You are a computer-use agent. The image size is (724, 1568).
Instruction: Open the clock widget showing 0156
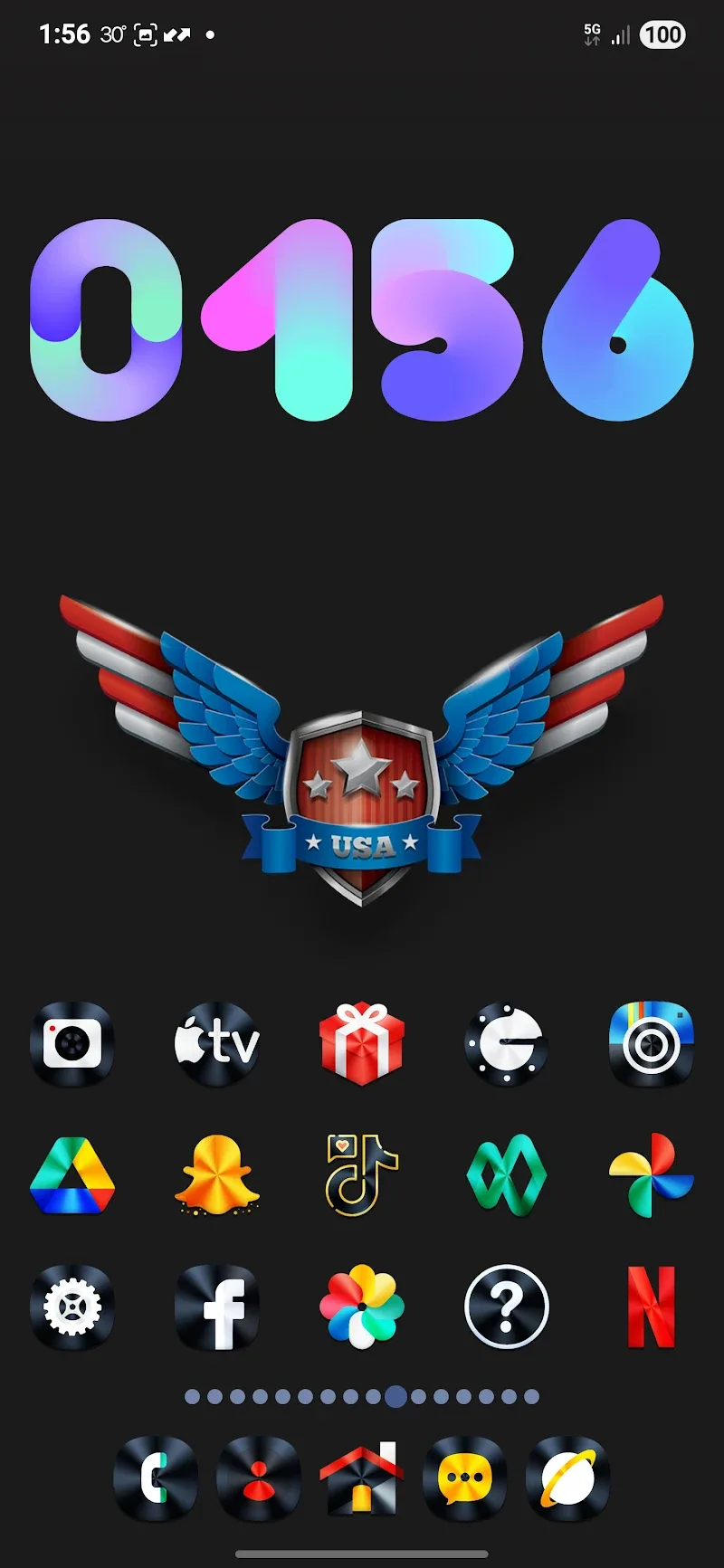point(362,320)
